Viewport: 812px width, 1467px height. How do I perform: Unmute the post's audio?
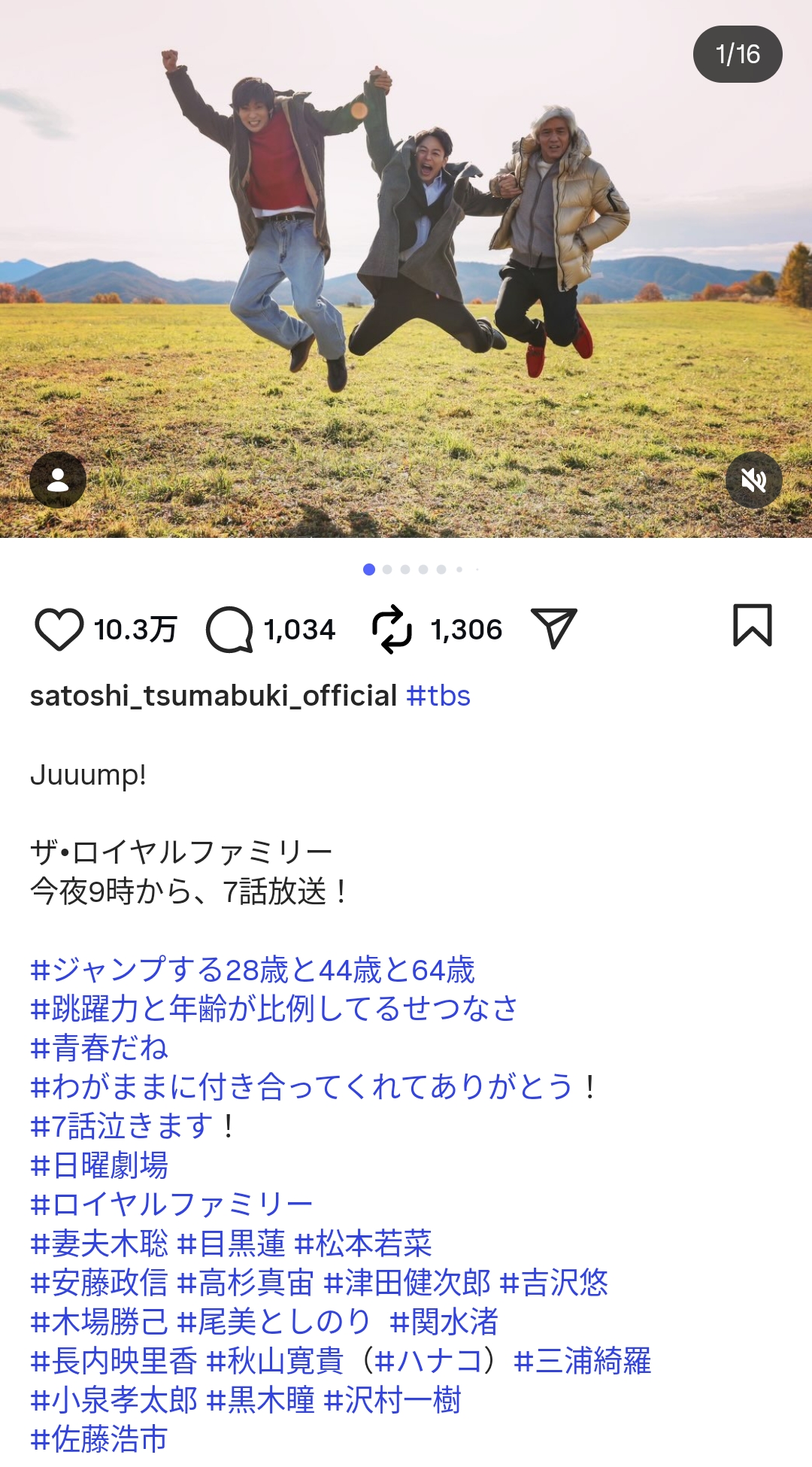tap(753, 480)
